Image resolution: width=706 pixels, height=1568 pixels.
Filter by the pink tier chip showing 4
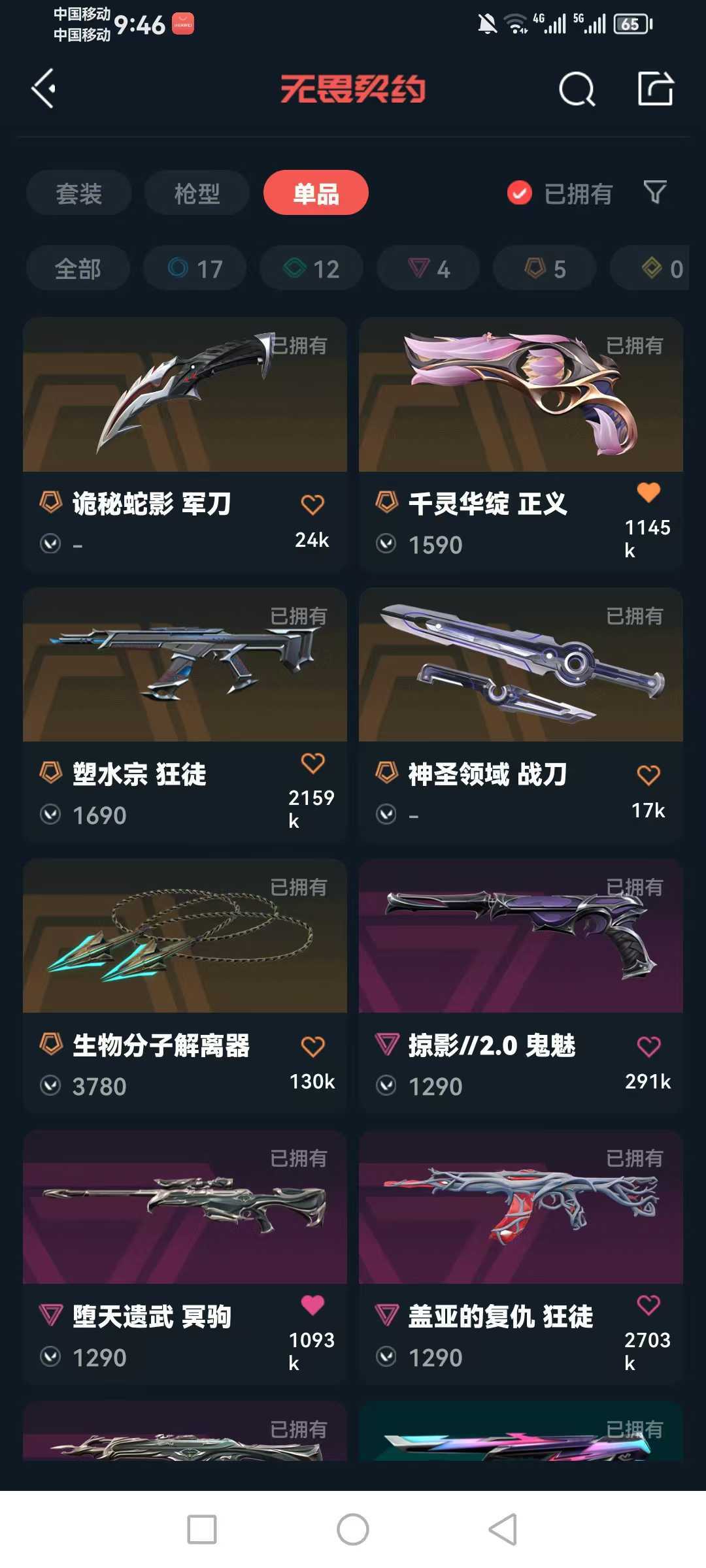pos(428,268)
